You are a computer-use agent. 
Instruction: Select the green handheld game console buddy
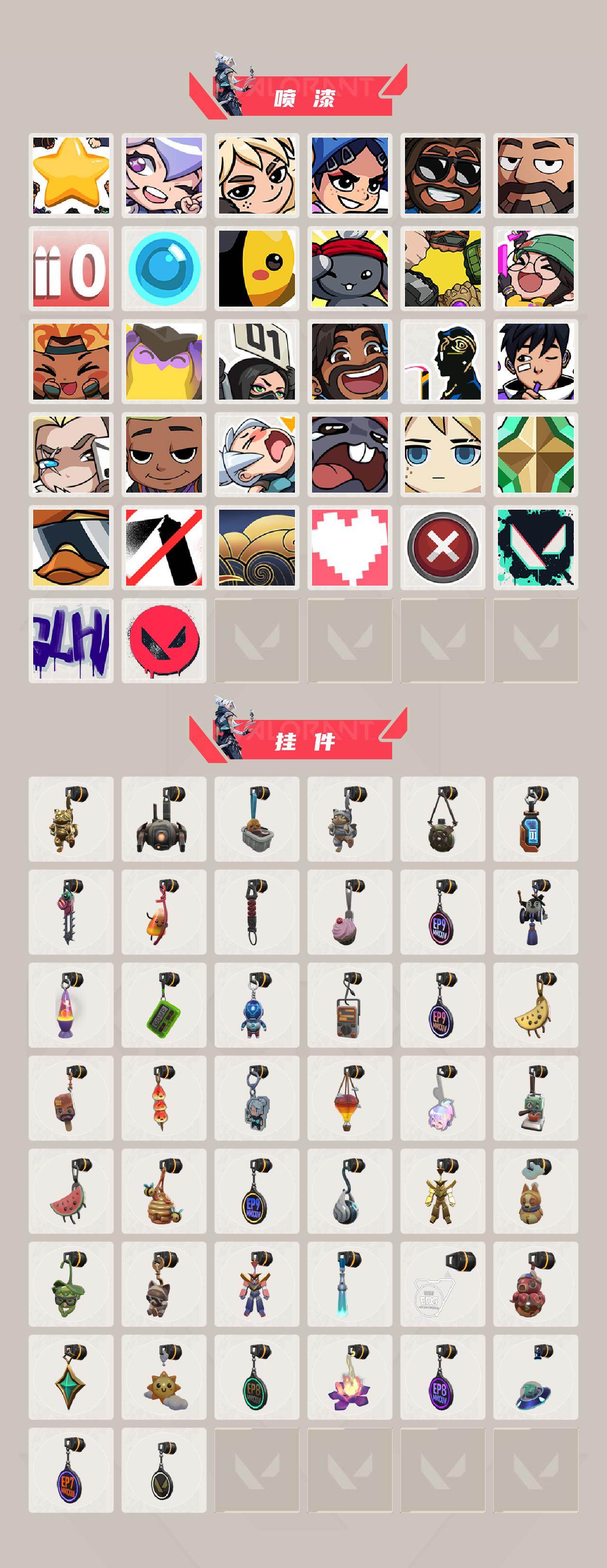tap(164, 1010)
